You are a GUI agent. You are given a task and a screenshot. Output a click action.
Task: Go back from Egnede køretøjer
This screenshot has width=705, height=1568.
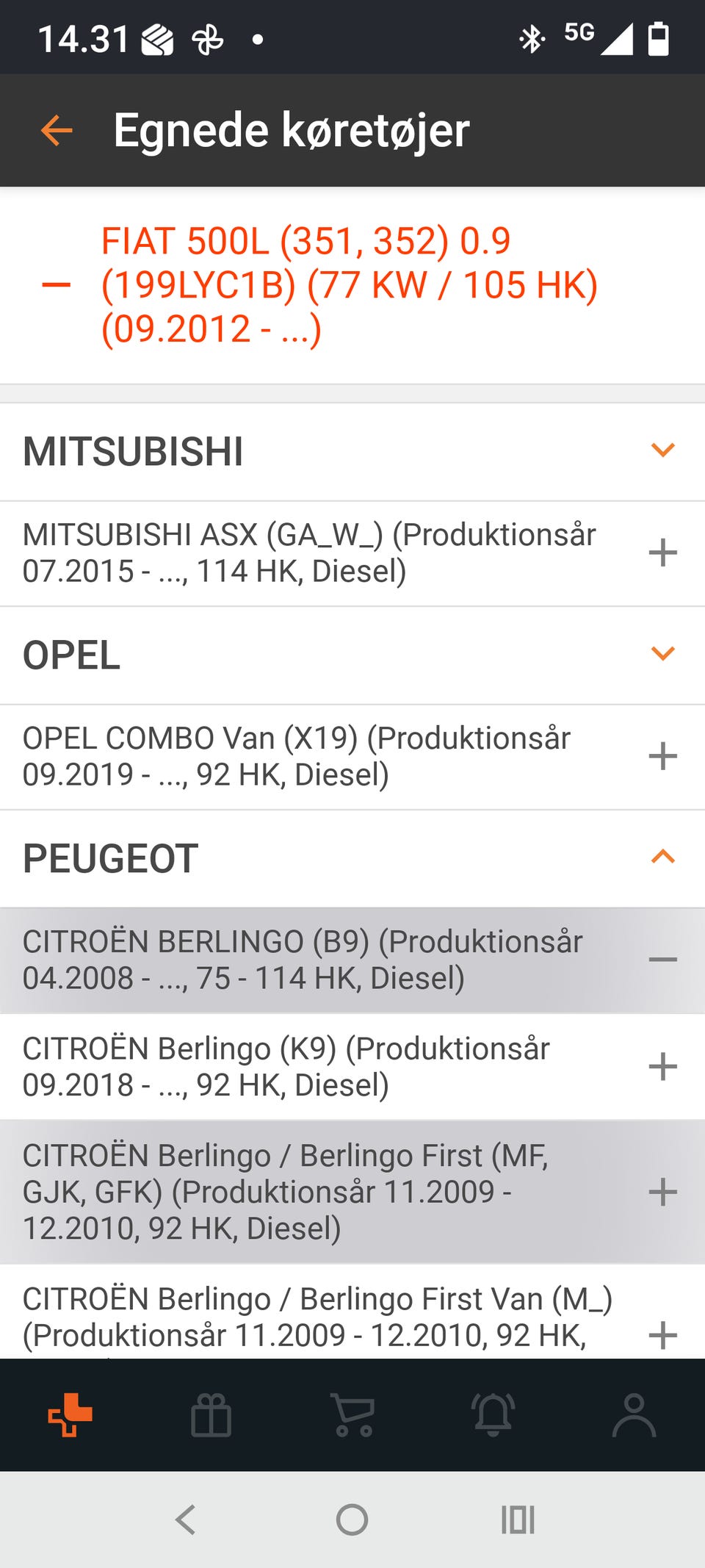coord(57,131)
